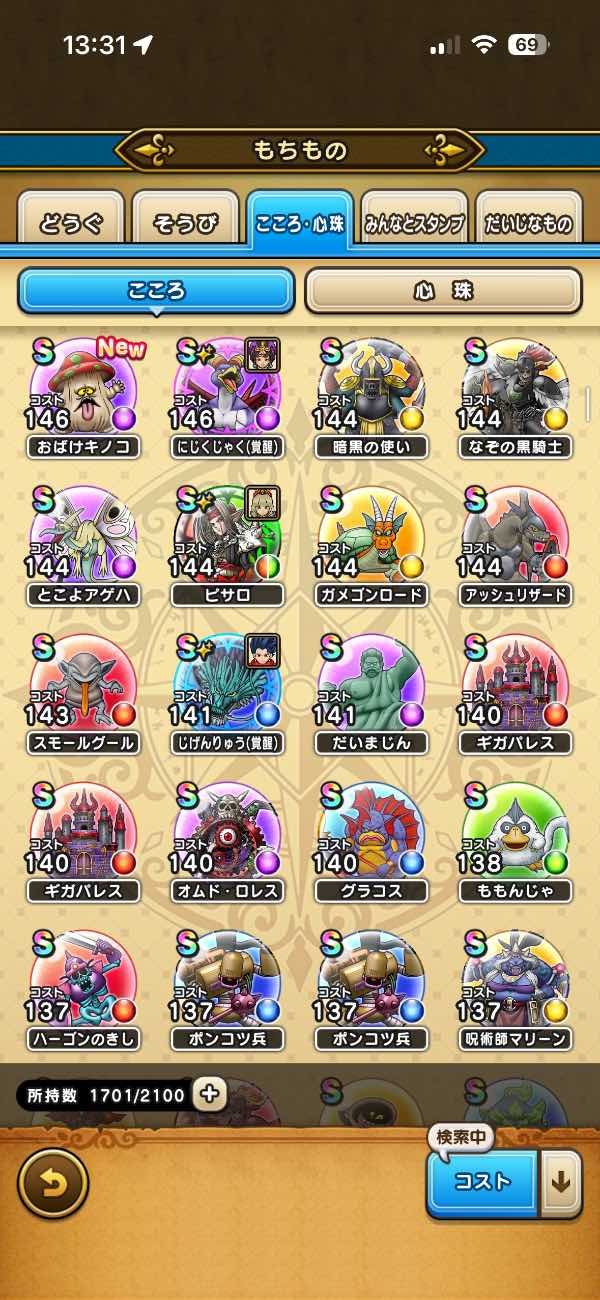Image resolution: width=600 pixels, height=1300 pixels.
Task: Toggle the sort order arrow
Action: [561, 1181]
